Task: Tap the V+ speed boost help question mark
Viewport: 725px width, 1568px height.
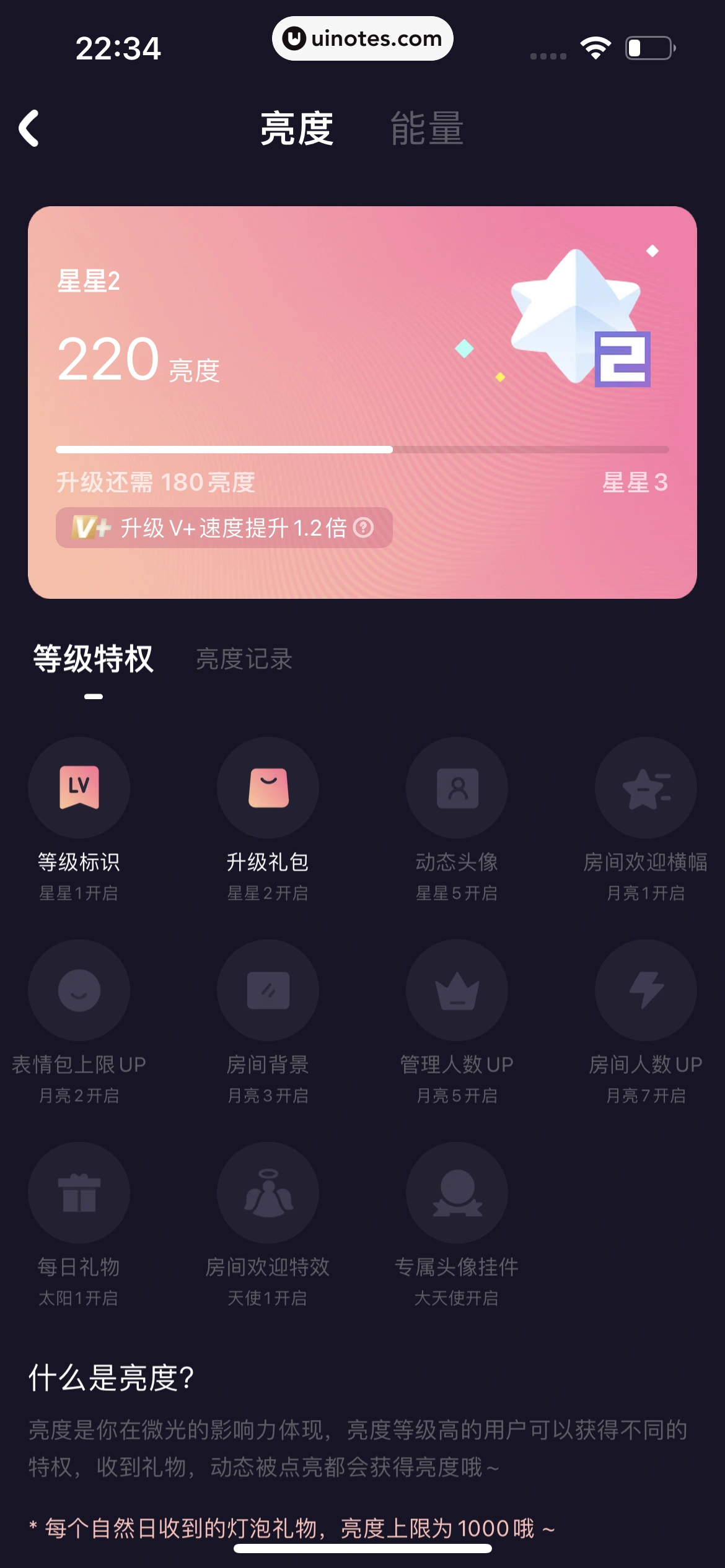Action: [x=363, y=528]
